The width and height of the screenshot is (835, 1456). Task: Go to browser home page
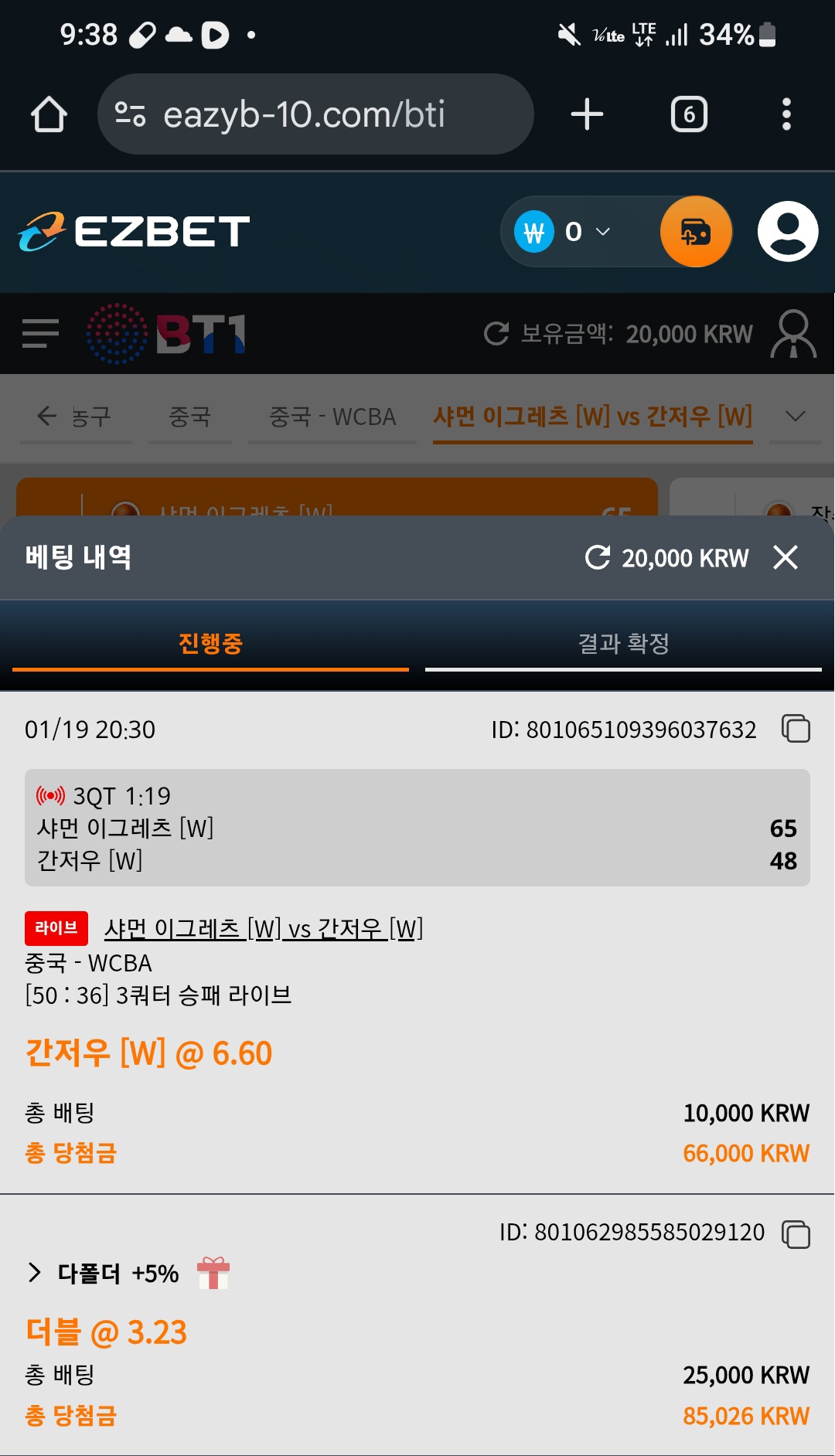49,114
